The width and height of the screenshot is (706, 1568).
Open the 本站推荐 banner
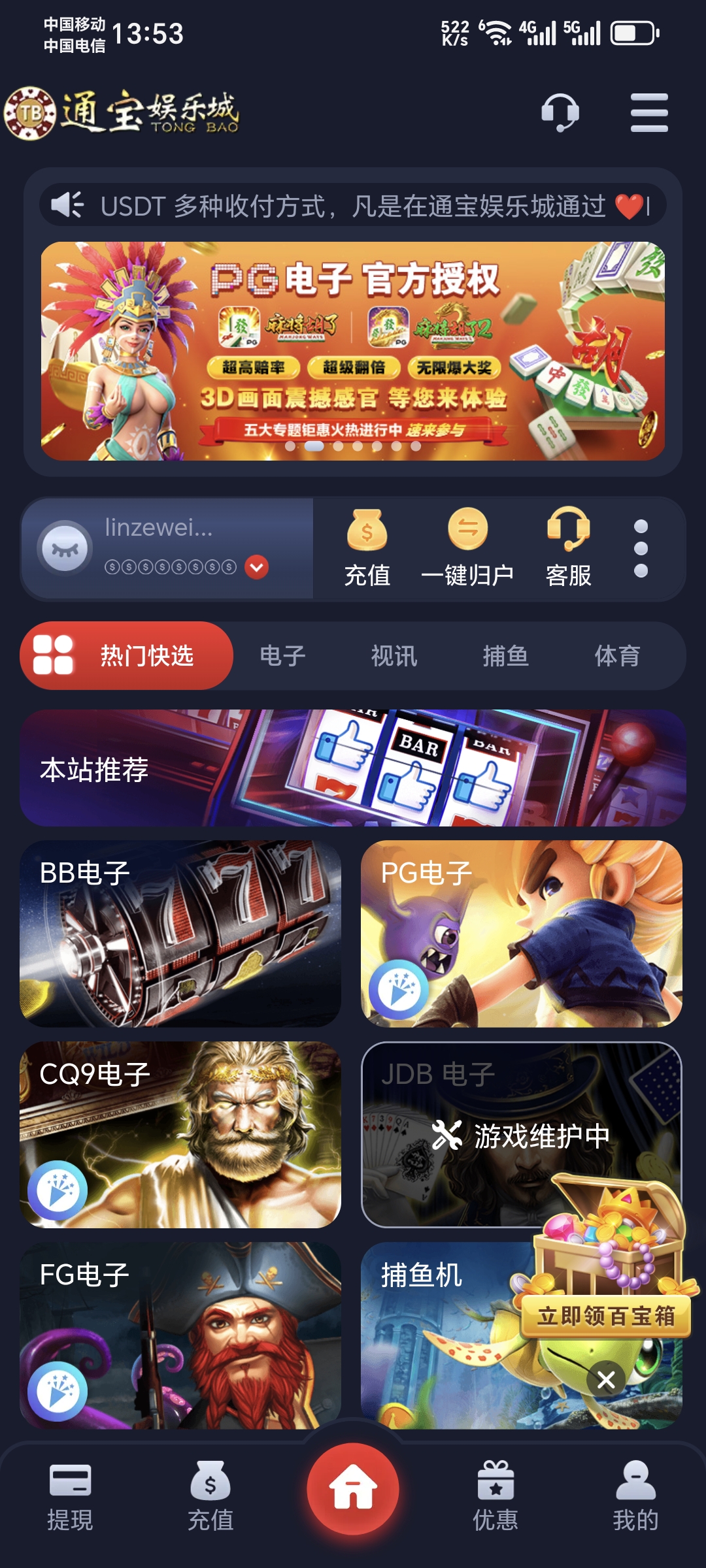pyautogui.click(x=353, y=768)
